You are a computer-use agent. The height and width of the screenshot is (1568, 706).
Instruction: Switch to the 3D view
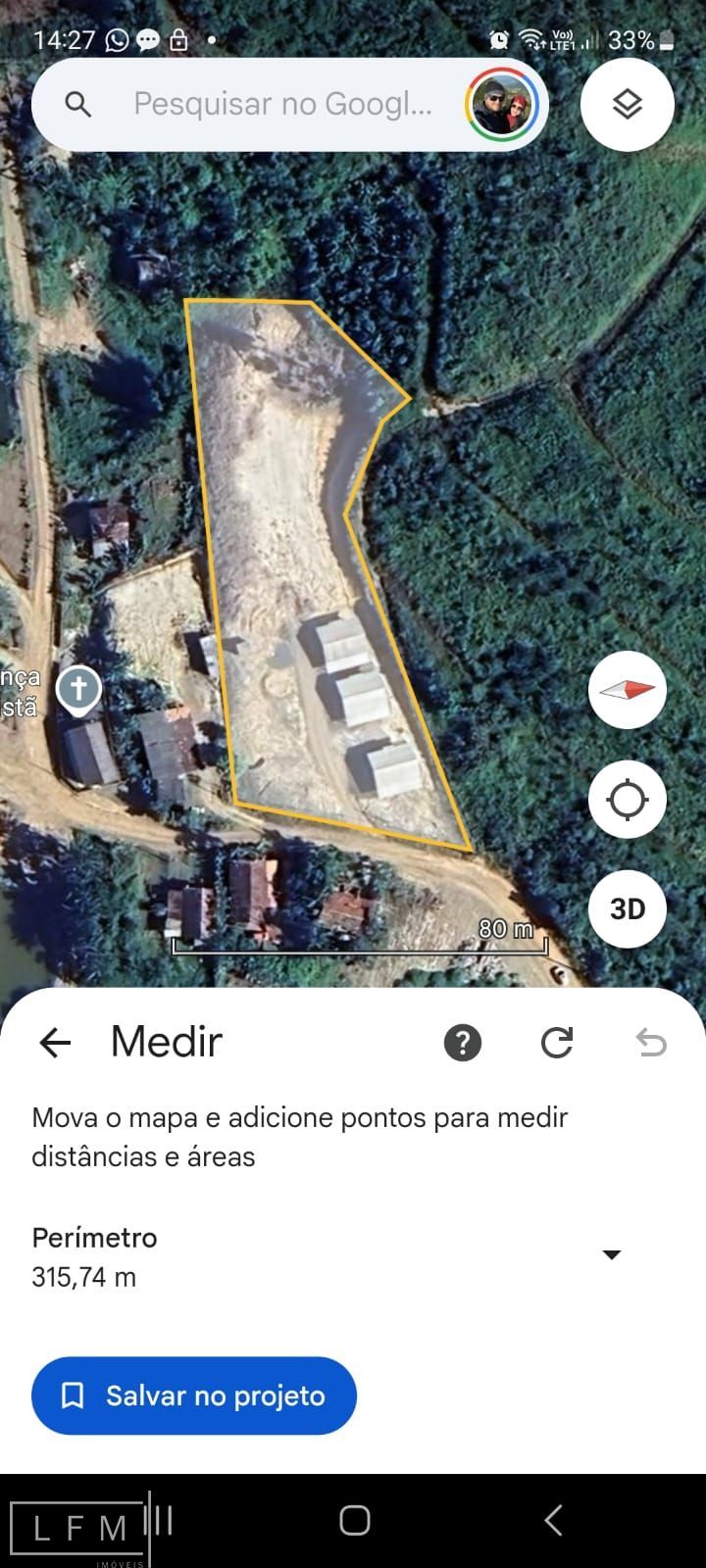click(x=628, y=909)
